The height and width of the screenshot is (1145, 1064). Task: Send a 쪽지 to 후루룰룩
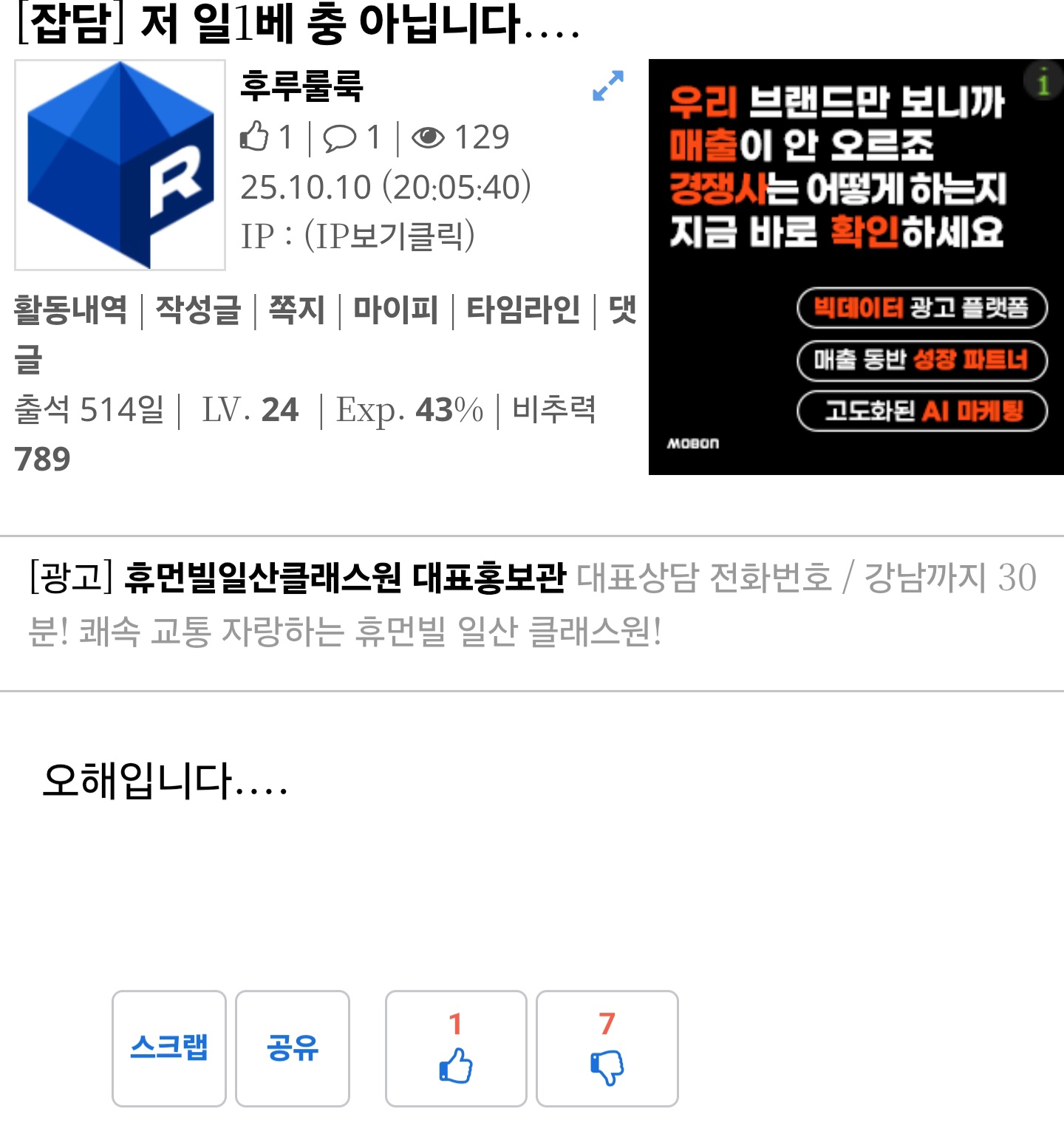(x=296, y=310)
